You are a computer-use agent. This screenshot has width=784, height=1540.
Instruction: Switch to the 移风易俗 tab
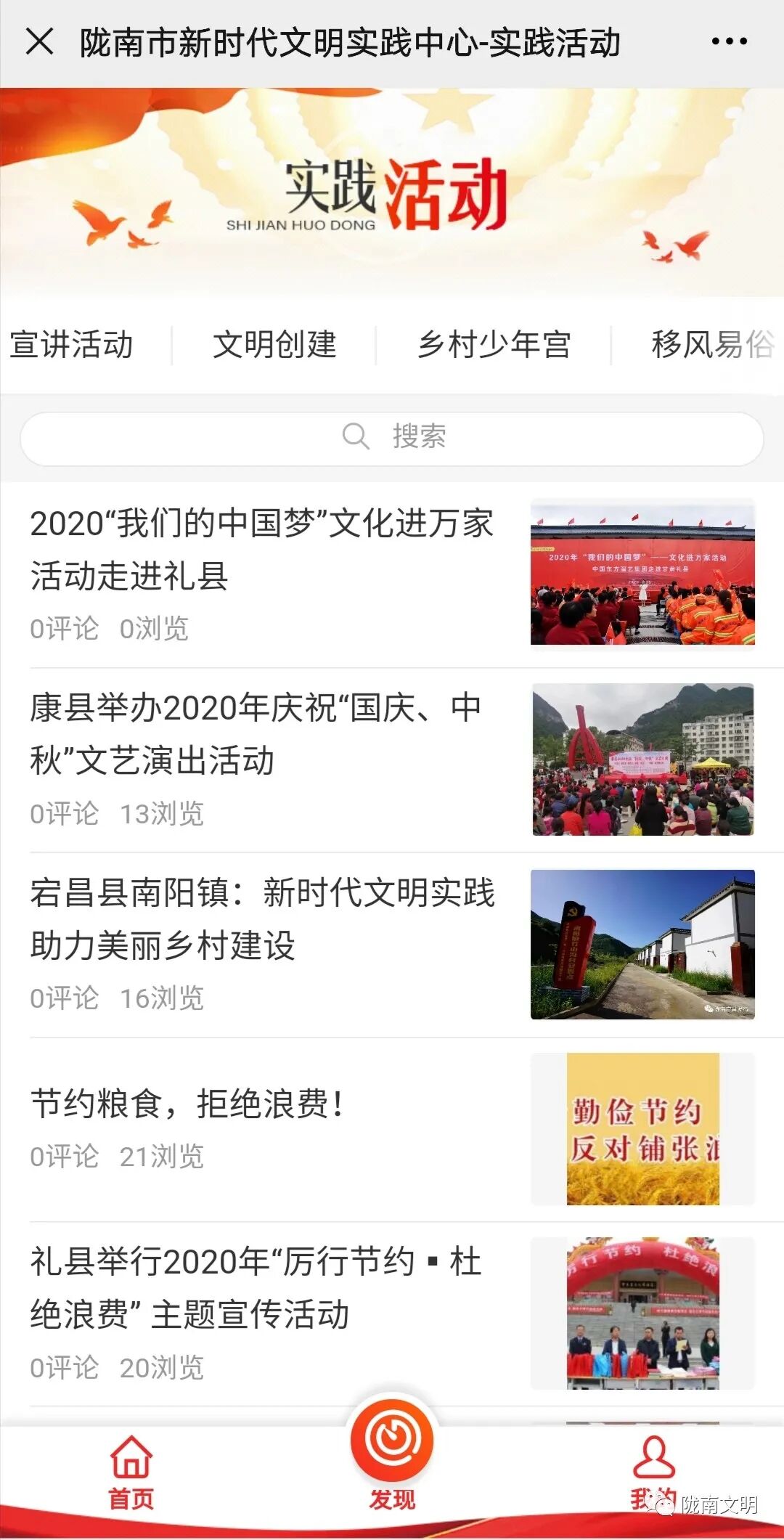pos(711,344)
